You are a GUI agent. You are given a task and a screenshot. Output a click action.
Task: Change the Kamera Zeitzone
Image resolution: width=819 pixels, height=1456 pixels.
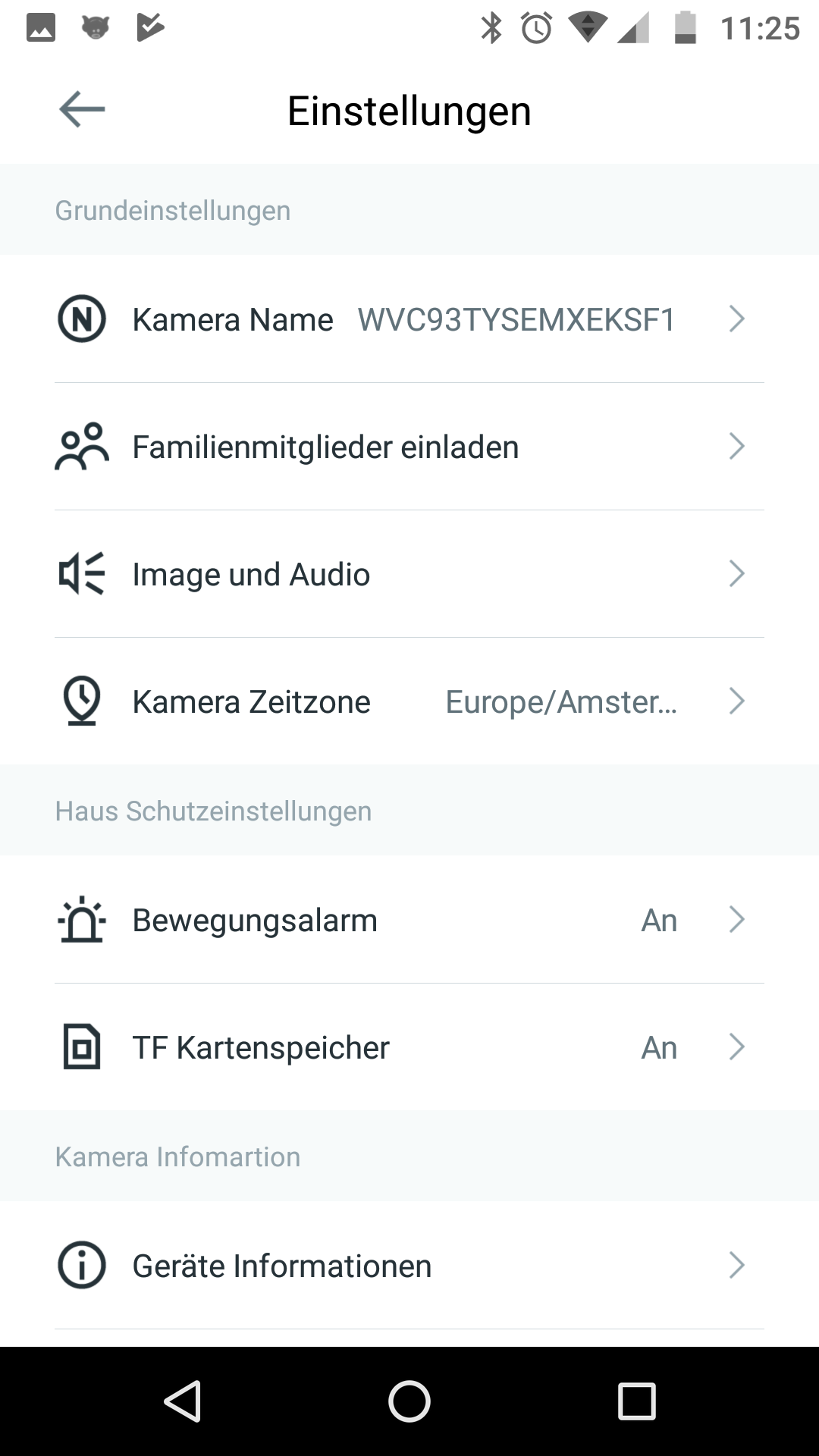pos(409,701)
